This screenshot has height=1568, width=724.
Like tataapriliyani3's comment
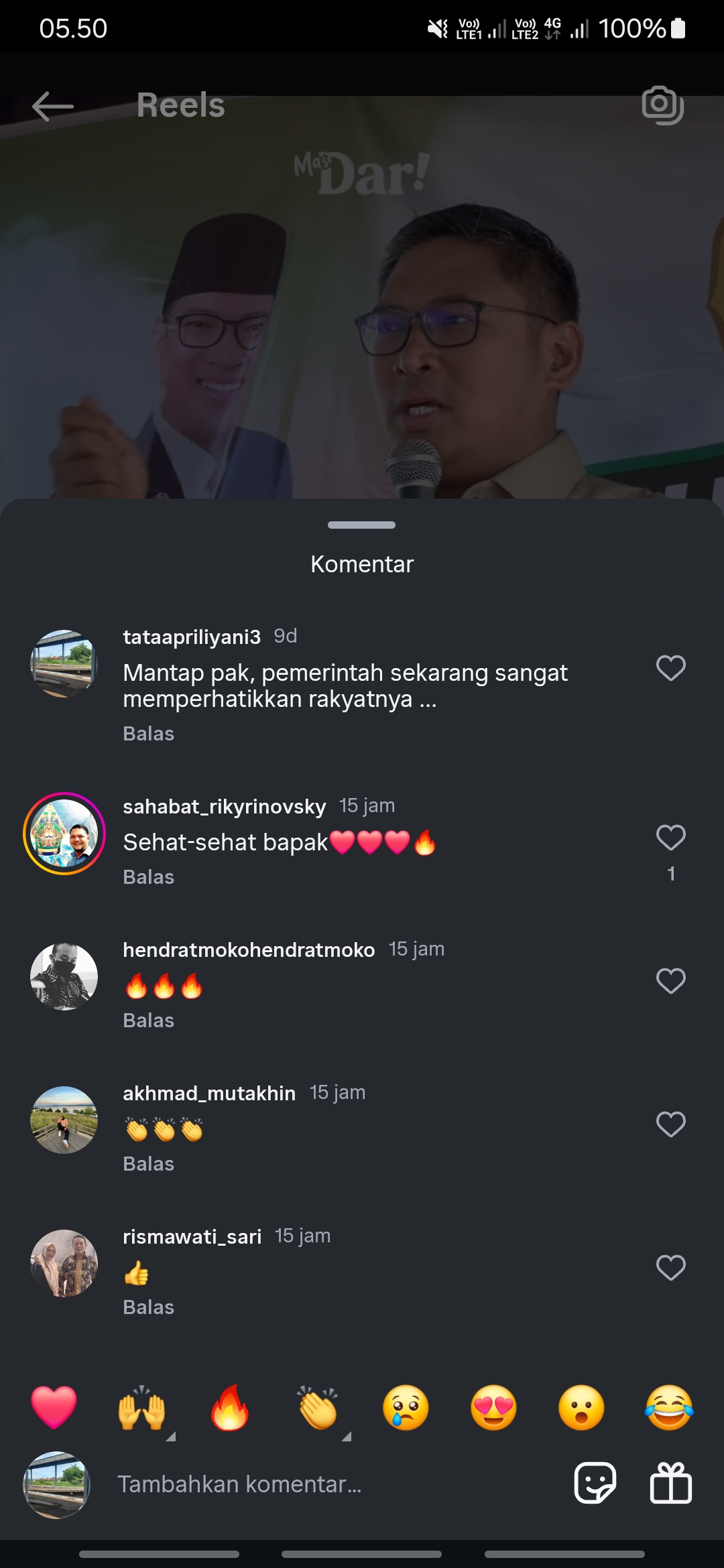[670, 668]
